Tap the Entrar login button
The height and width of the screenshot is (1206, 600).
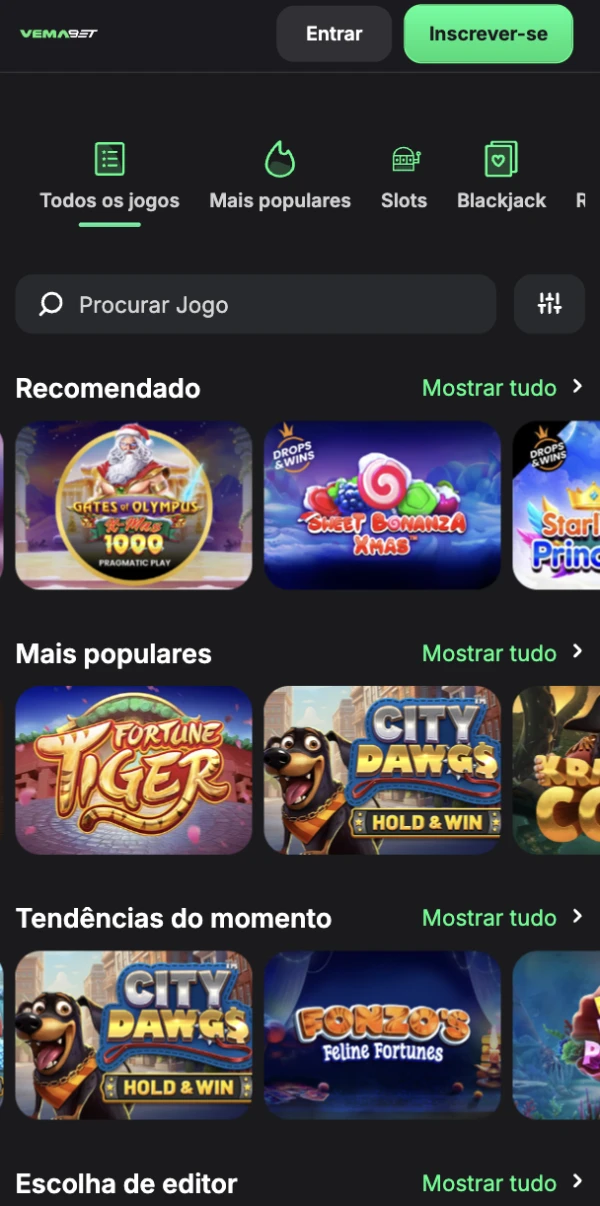click(x=334, y=34)
